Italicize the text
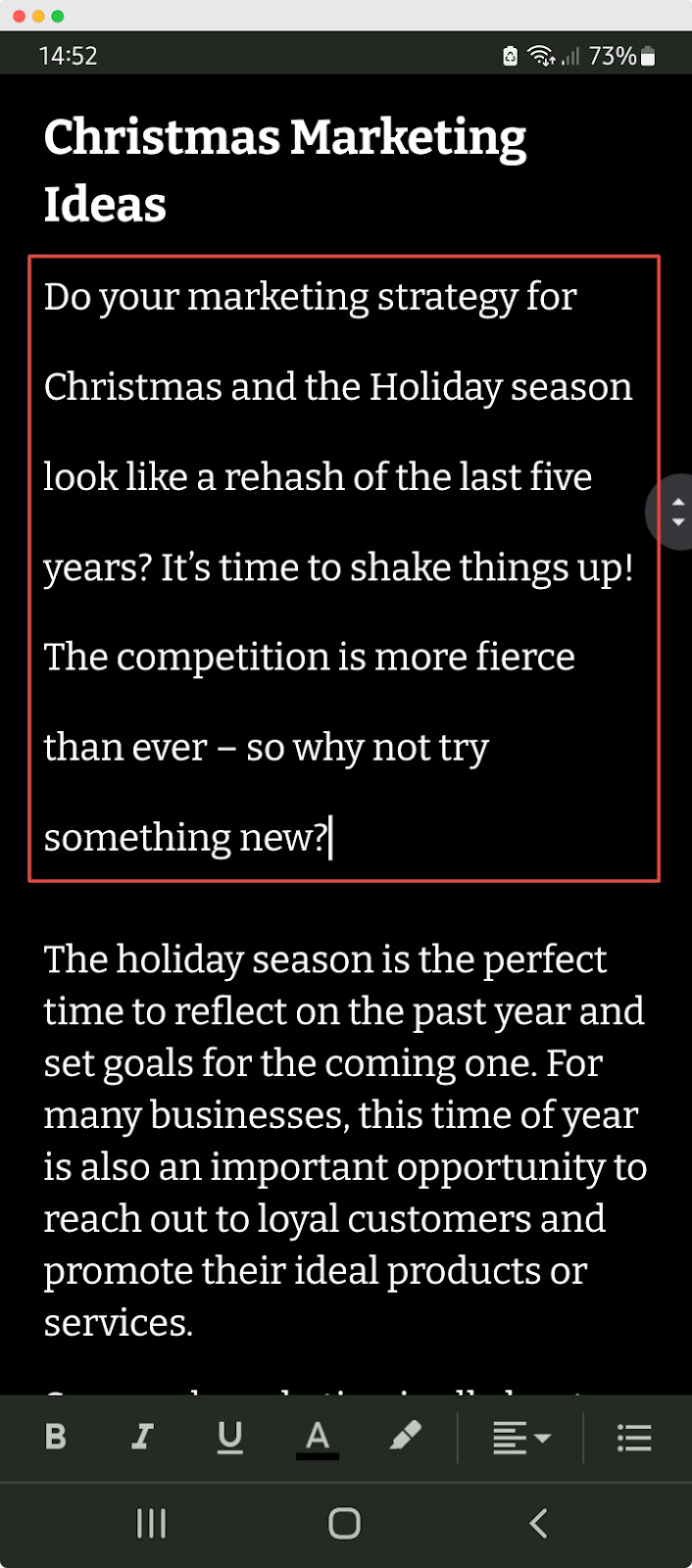 coord(142,1437)
